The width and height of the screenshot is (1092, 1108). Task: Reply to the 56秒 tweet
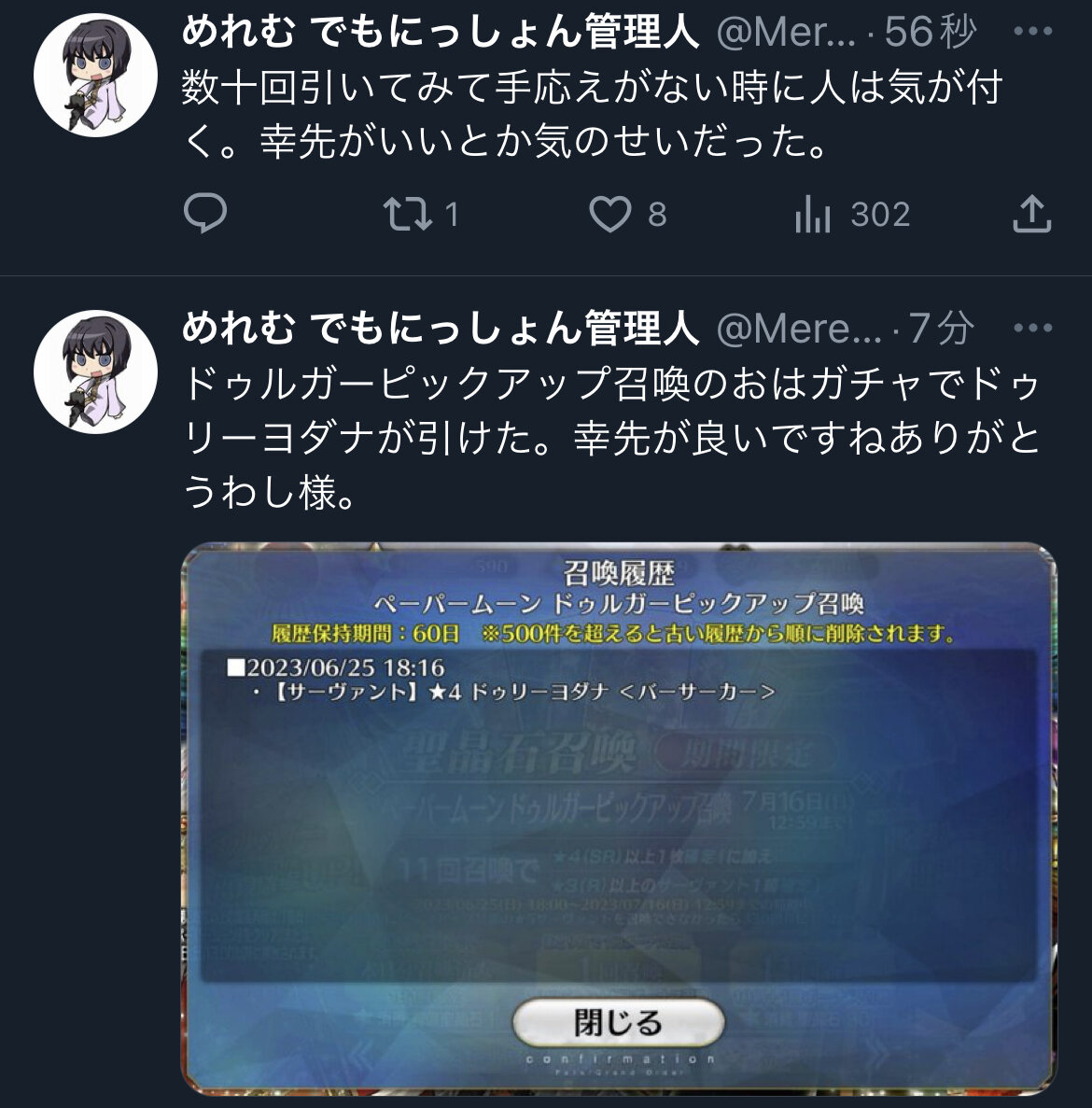(x=204, y=214)
